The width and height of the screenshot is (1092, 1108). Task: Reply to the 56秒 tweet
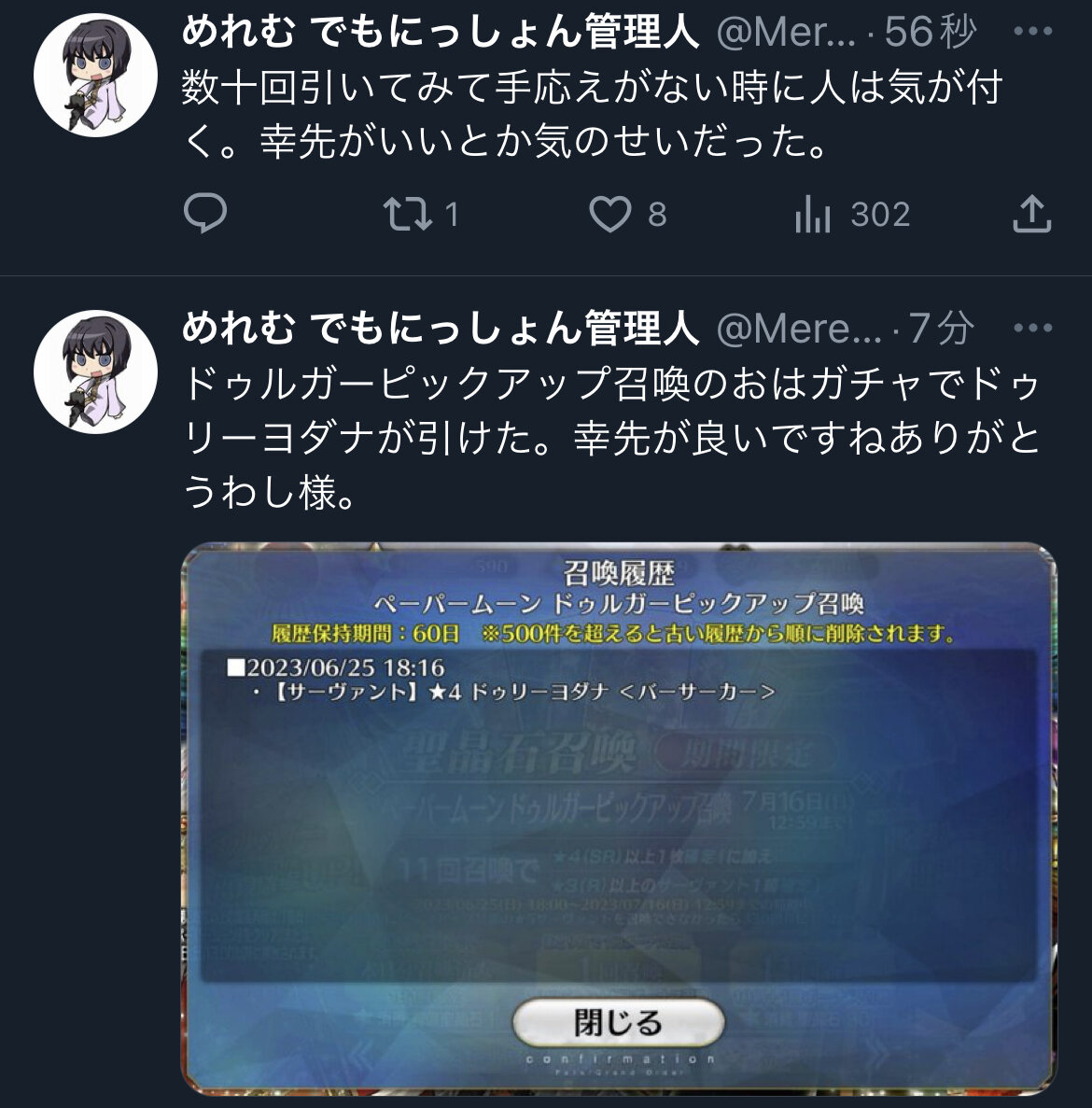(x=204, y=214)
